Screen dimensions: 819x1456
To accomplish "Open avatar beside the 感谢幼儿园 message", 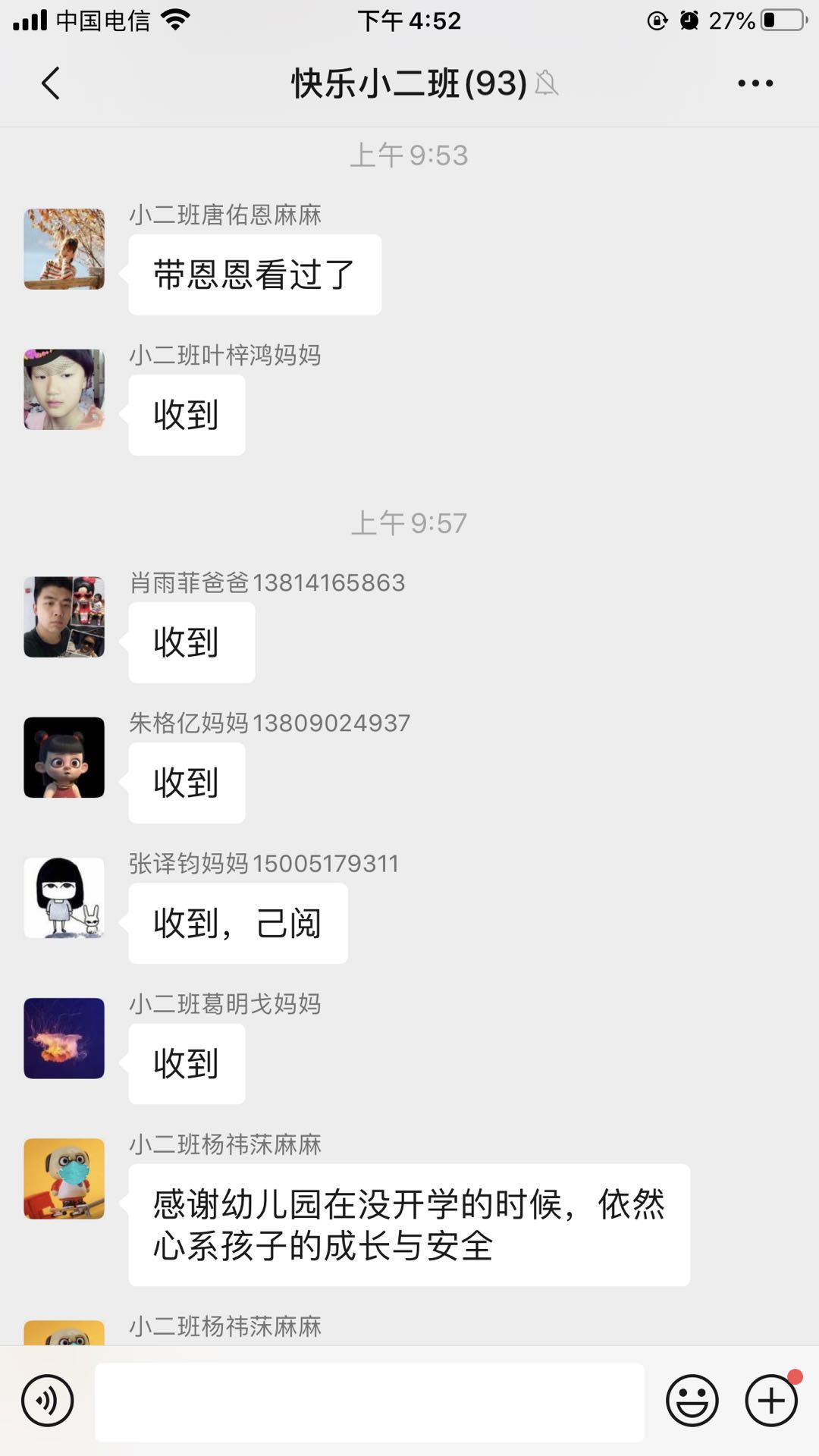I will tap(64, 1178).
